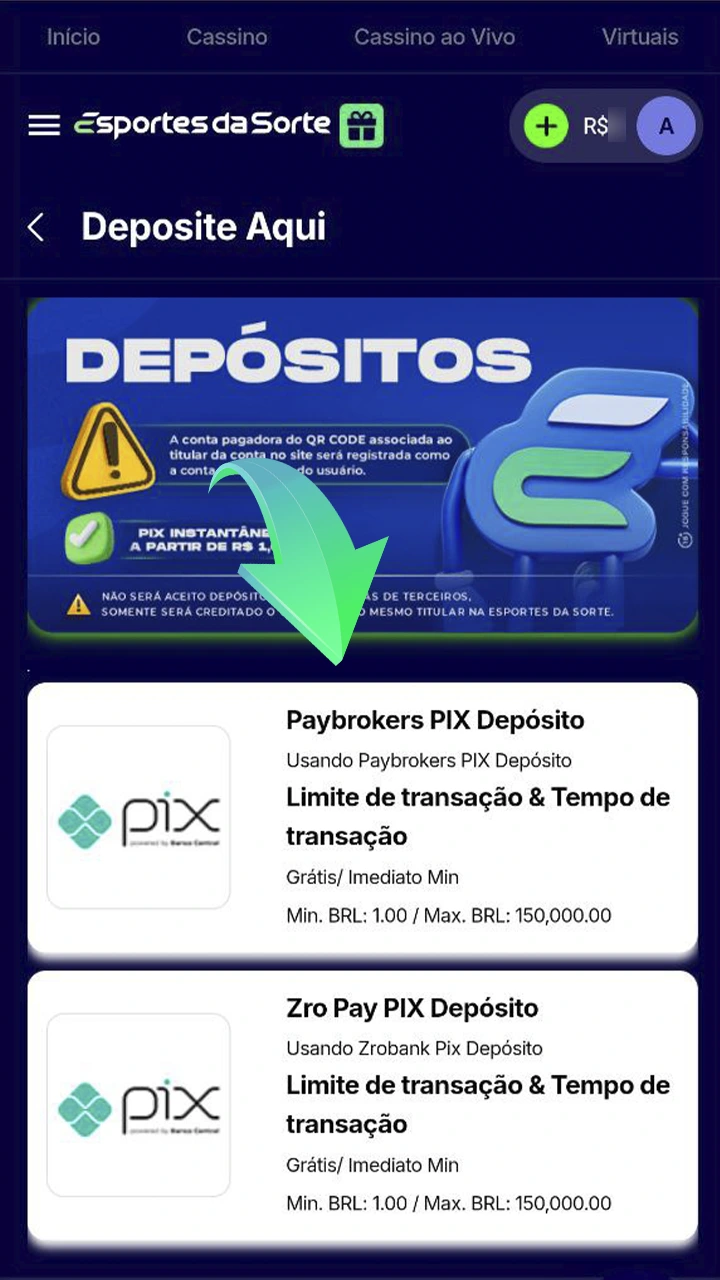
Task: Go to the Virtuais tab
Action: point(640,37)
